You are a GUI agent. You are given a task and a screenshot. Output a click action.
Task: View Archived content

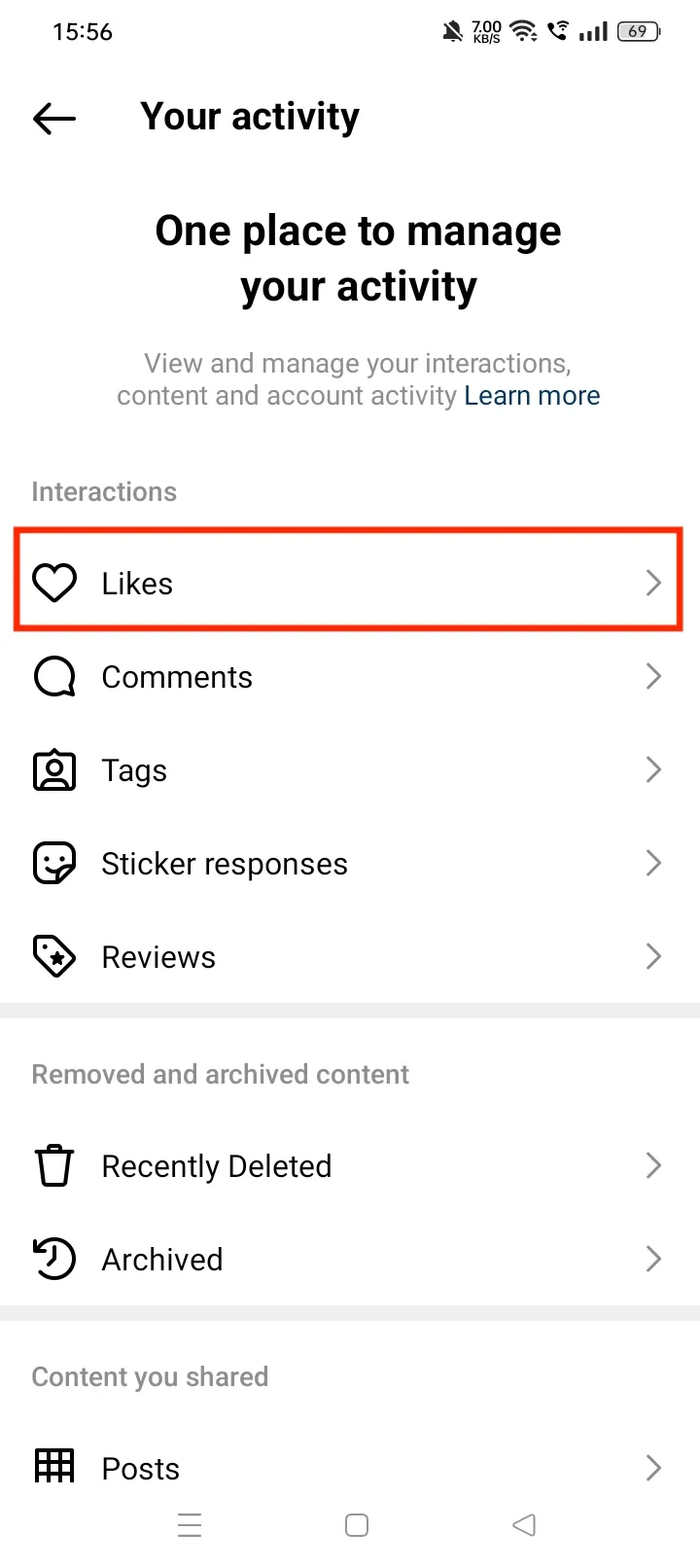348,1259
